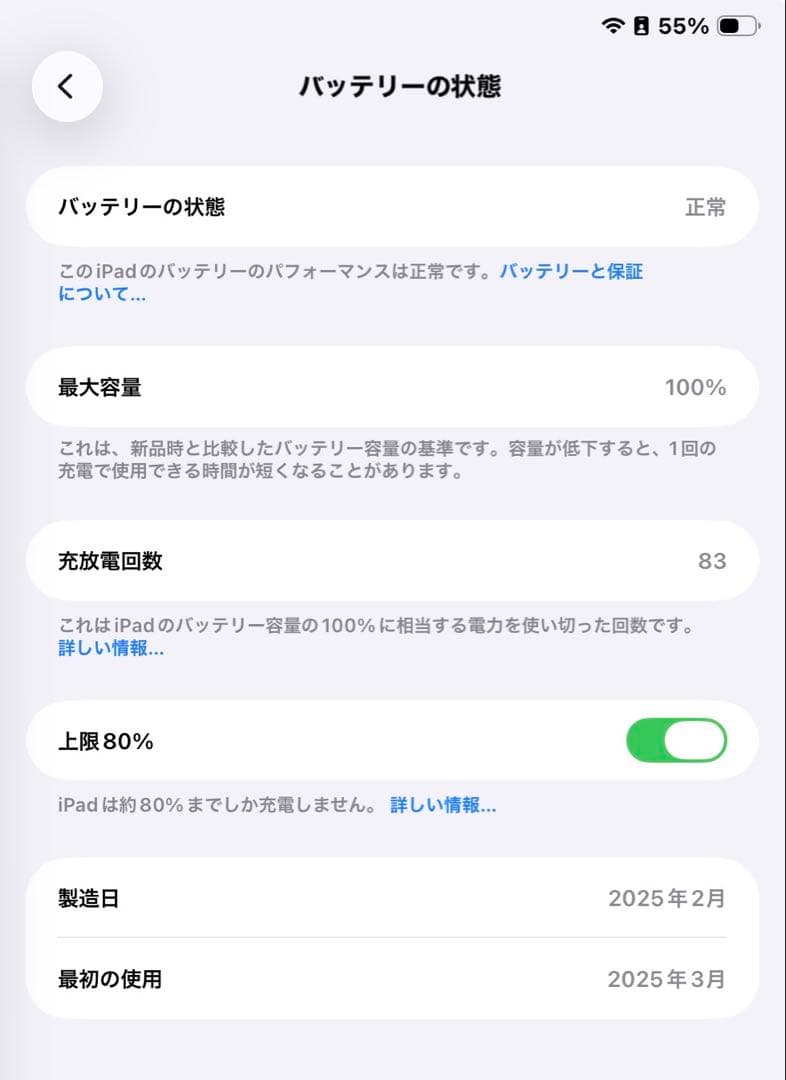The height and width of the screenshot is (1080, 786).
Task: Tap the 100% maximum capacity value
Action: (x=696, y=387)
